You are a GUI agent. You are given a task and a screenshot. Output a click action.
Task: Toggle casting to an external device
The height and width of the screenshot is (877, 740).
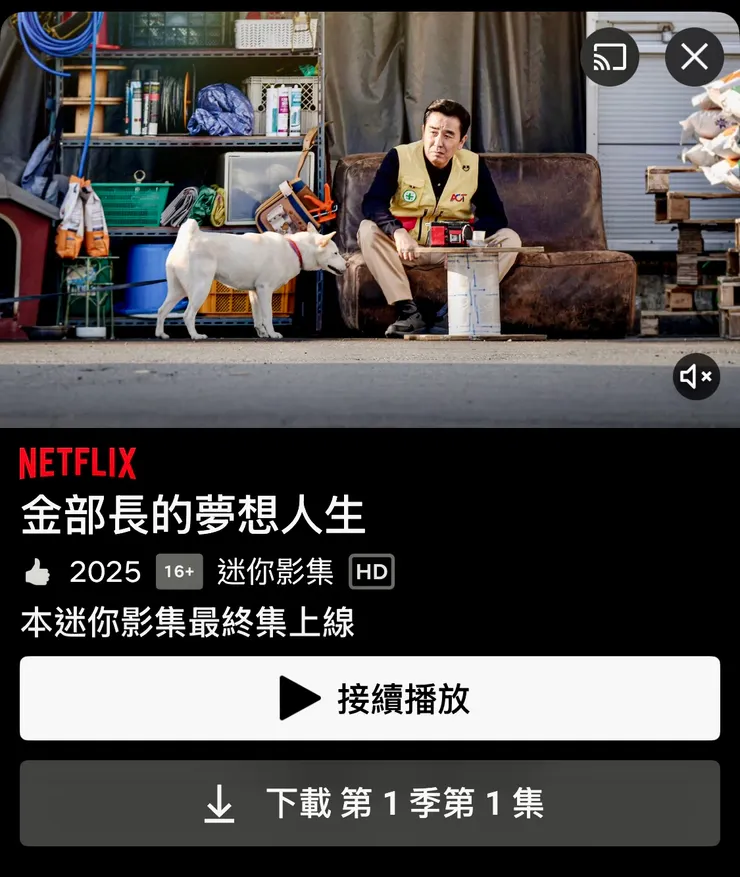click(609, 57)
